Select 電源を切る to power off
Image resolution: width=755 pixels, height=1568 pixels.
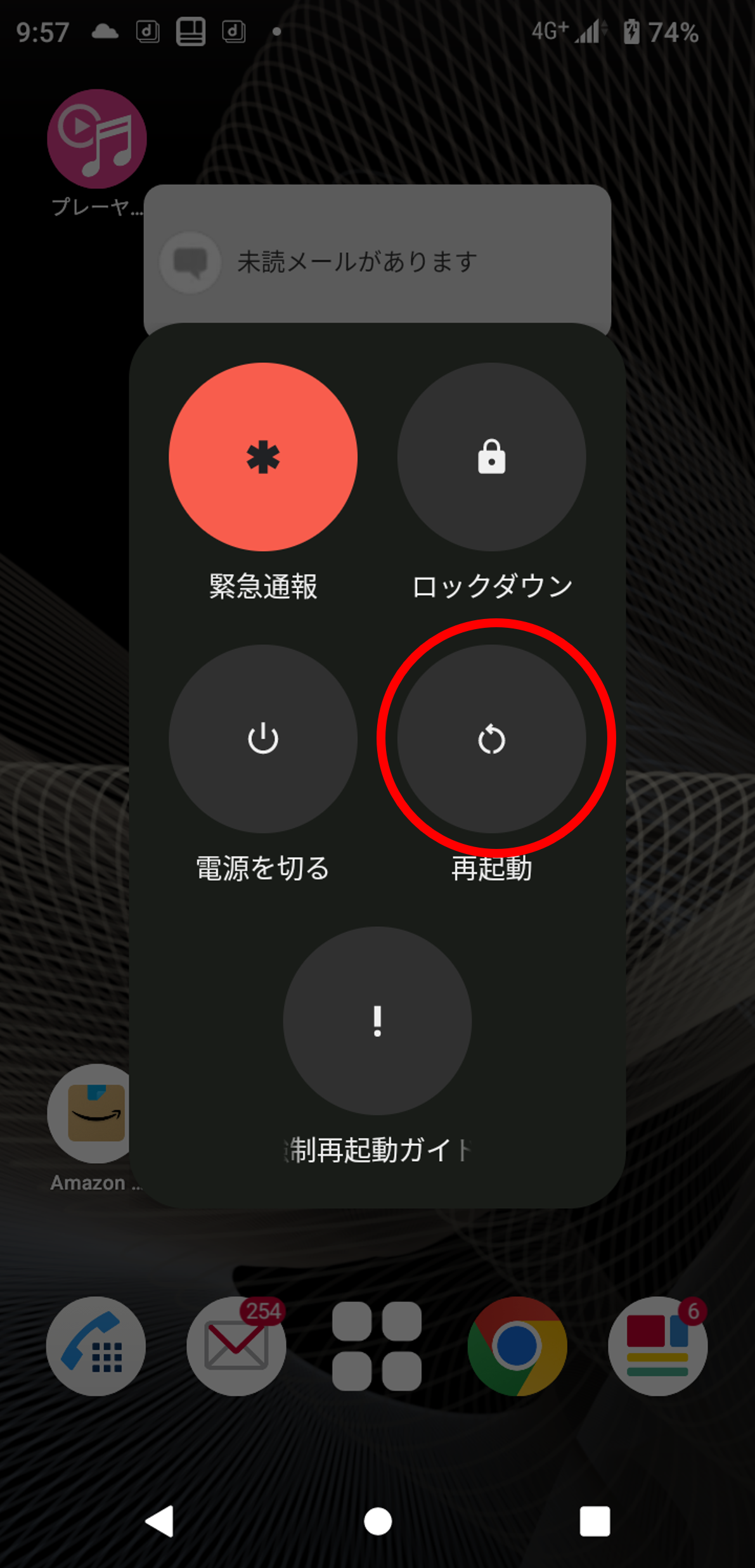tap(263, 739)
